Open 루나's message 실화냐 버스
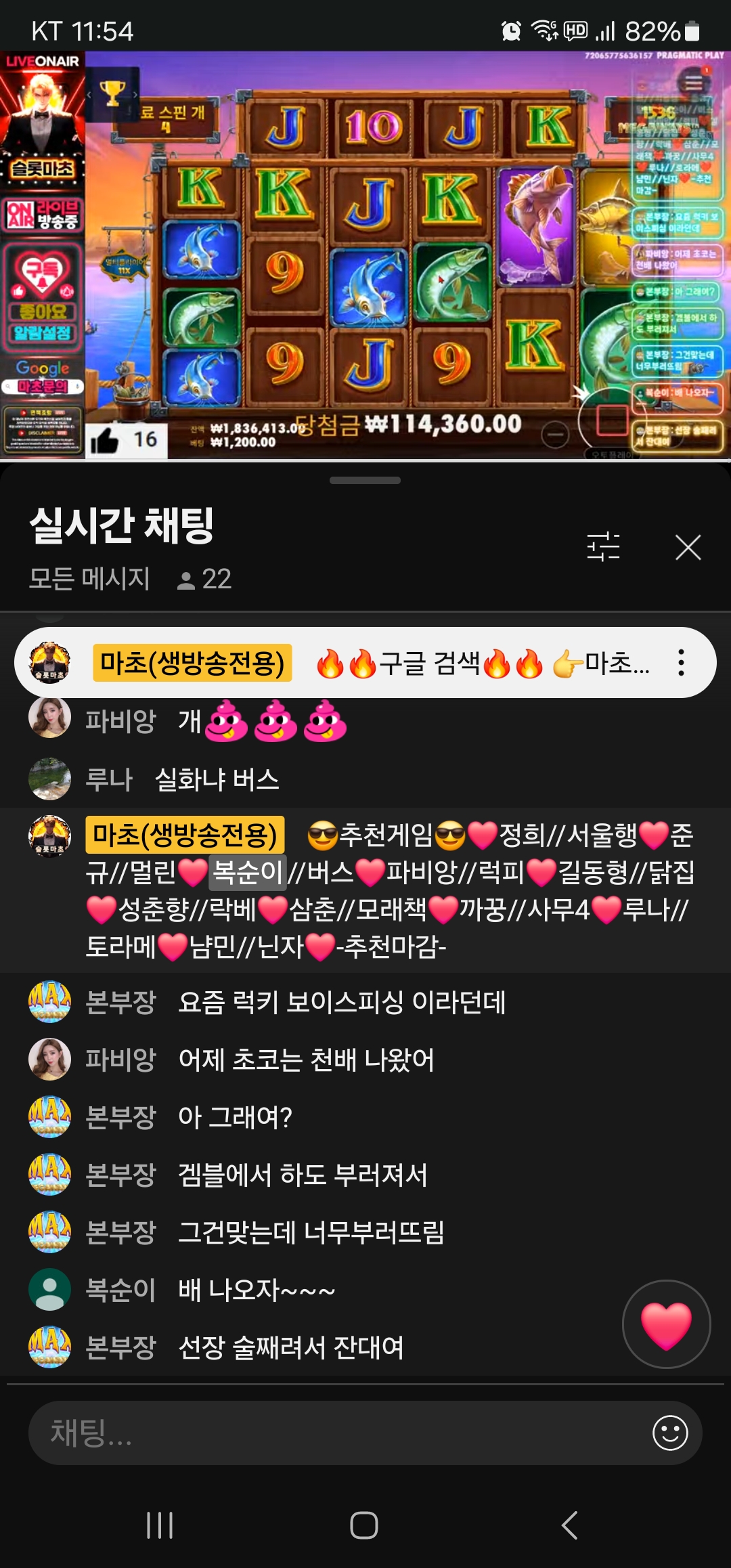Image resolution: width=731 pixels, height=1568 pixels. coord(217,780)
